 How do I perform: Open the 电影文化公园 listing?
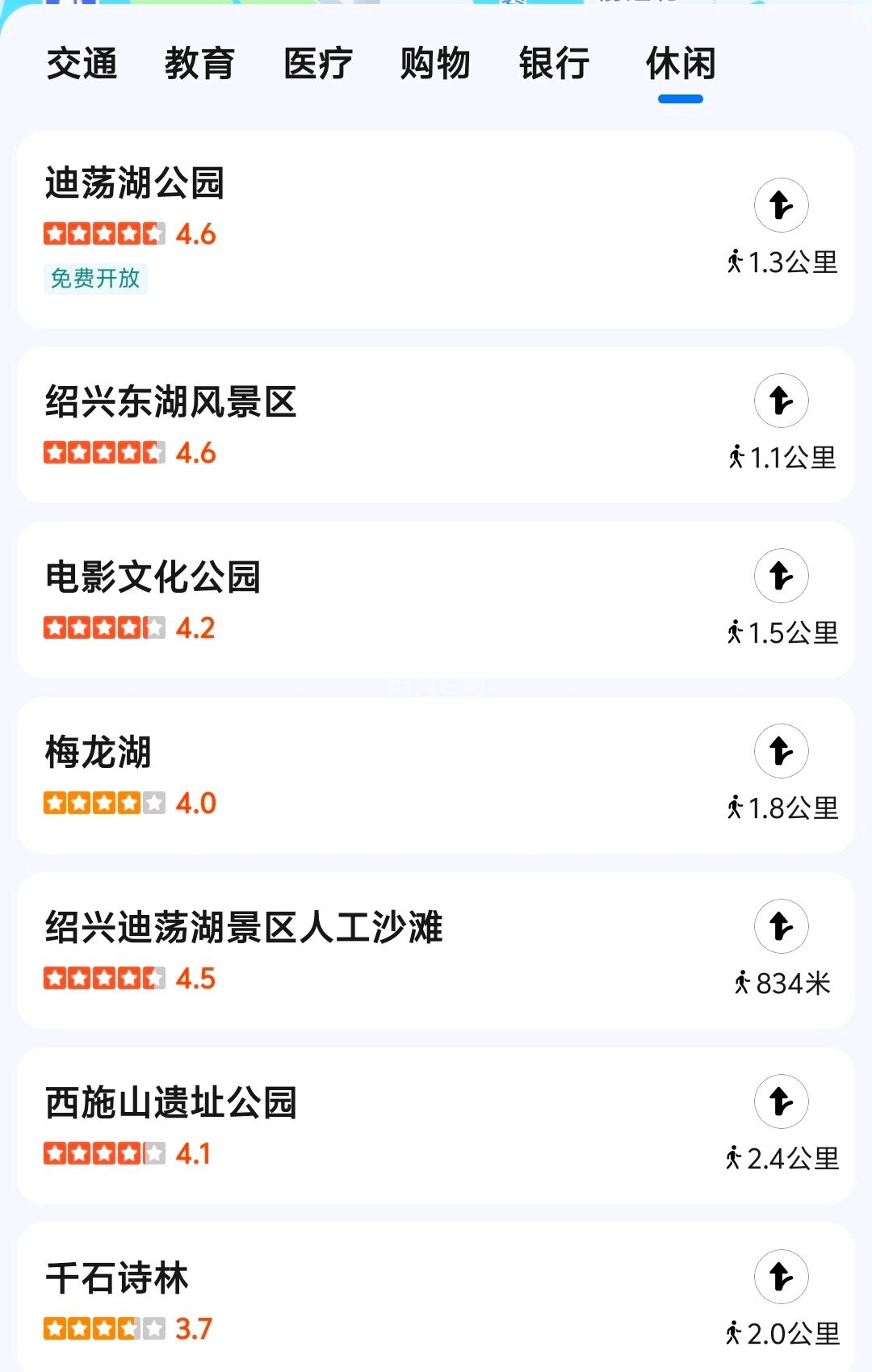point(153,577)
